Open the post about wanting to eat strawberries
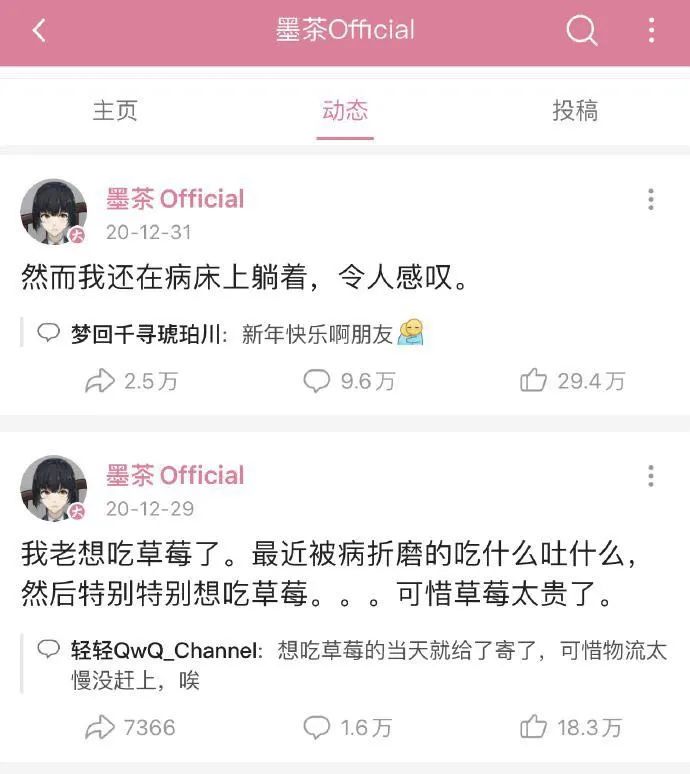This screenshot has width=690, height=774. (x=330, y=574)
